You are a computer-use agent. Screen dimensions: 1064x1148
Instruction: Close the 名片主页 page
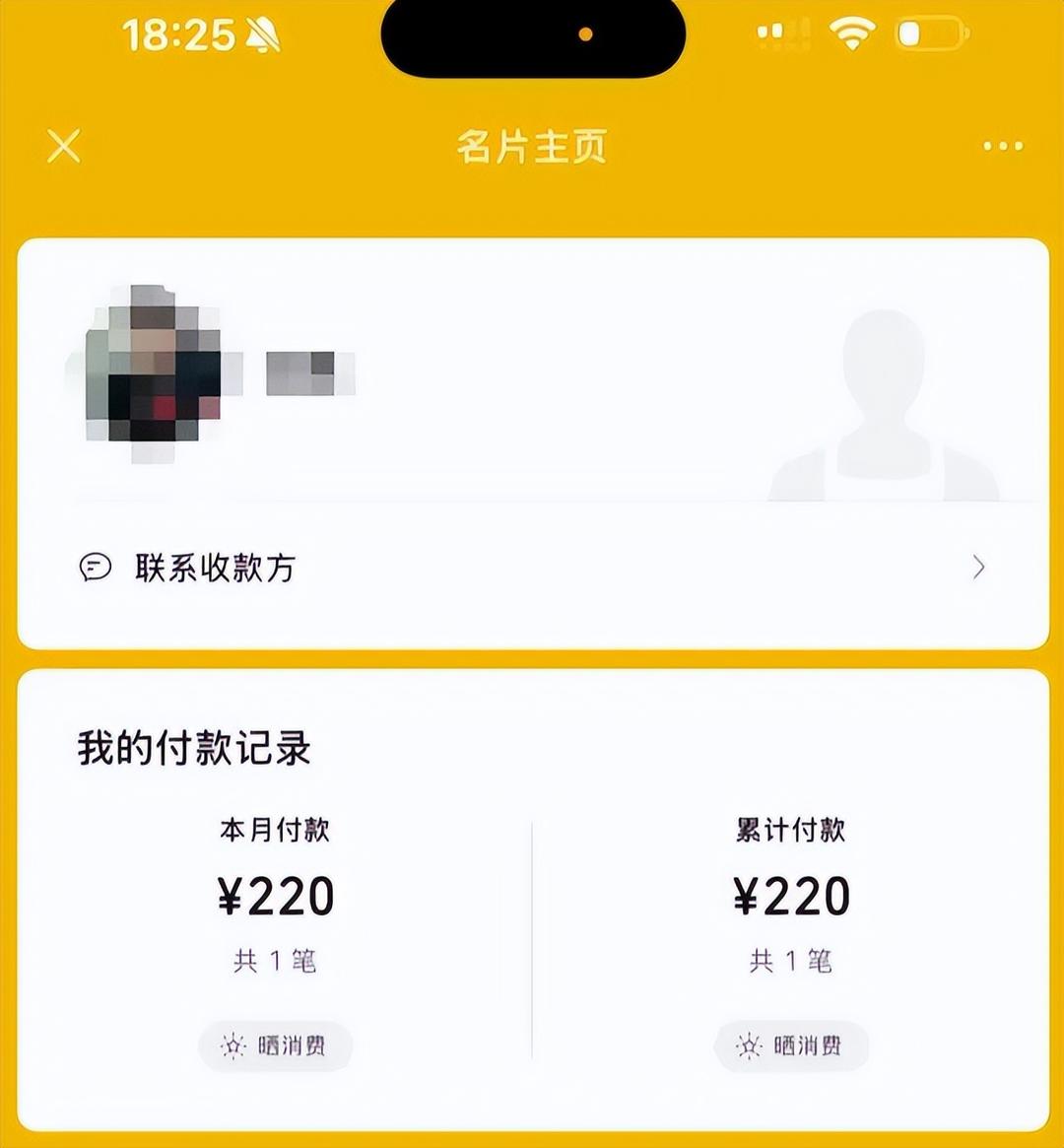[x=64, y=147]
